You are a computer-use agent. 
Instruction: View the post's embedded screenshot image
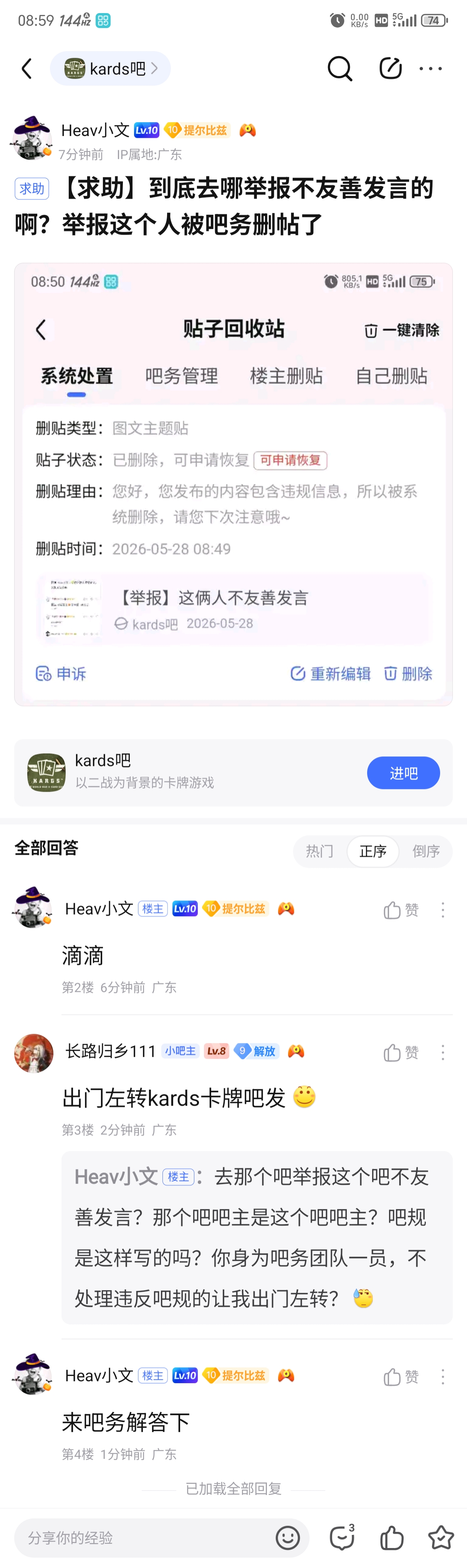click(x=233, y=485)
